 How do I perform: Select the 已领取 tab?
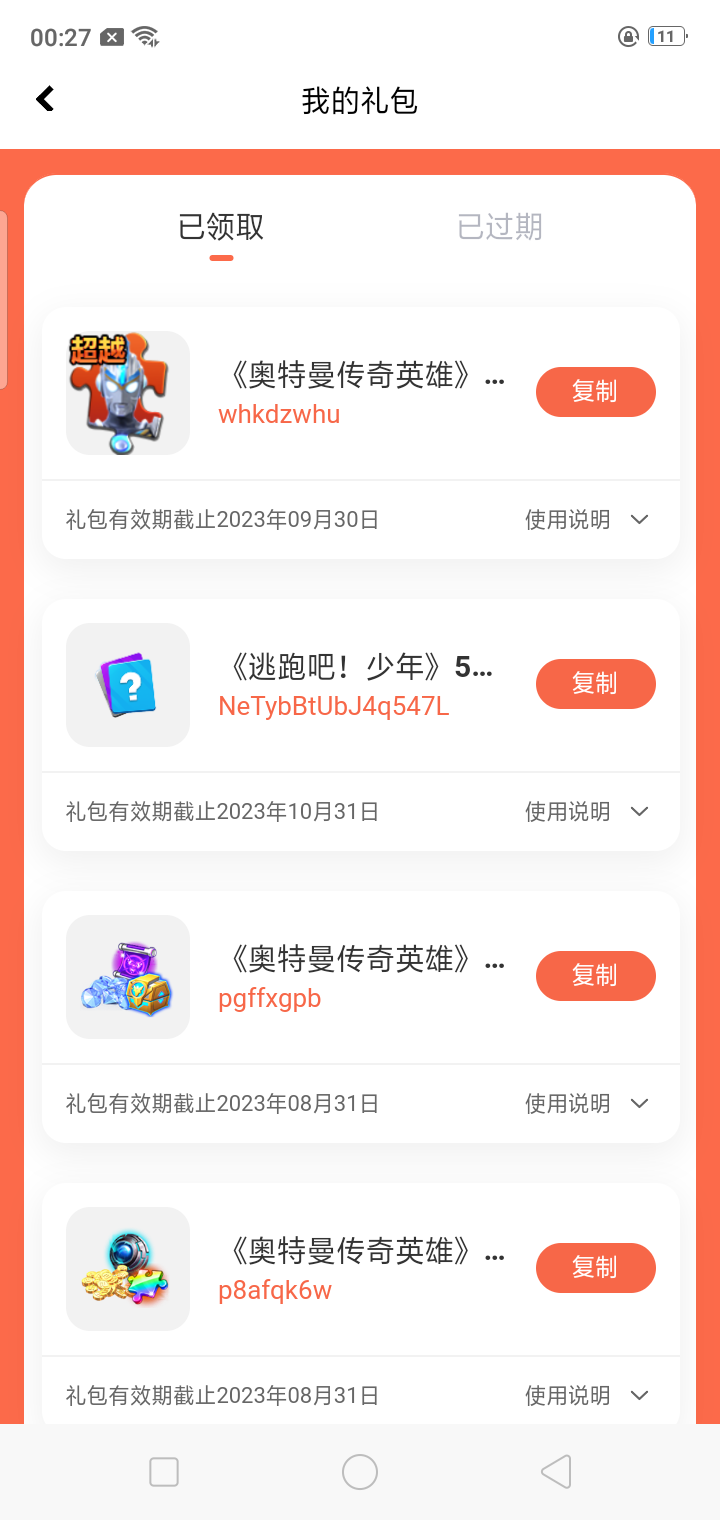click(221, 227)
